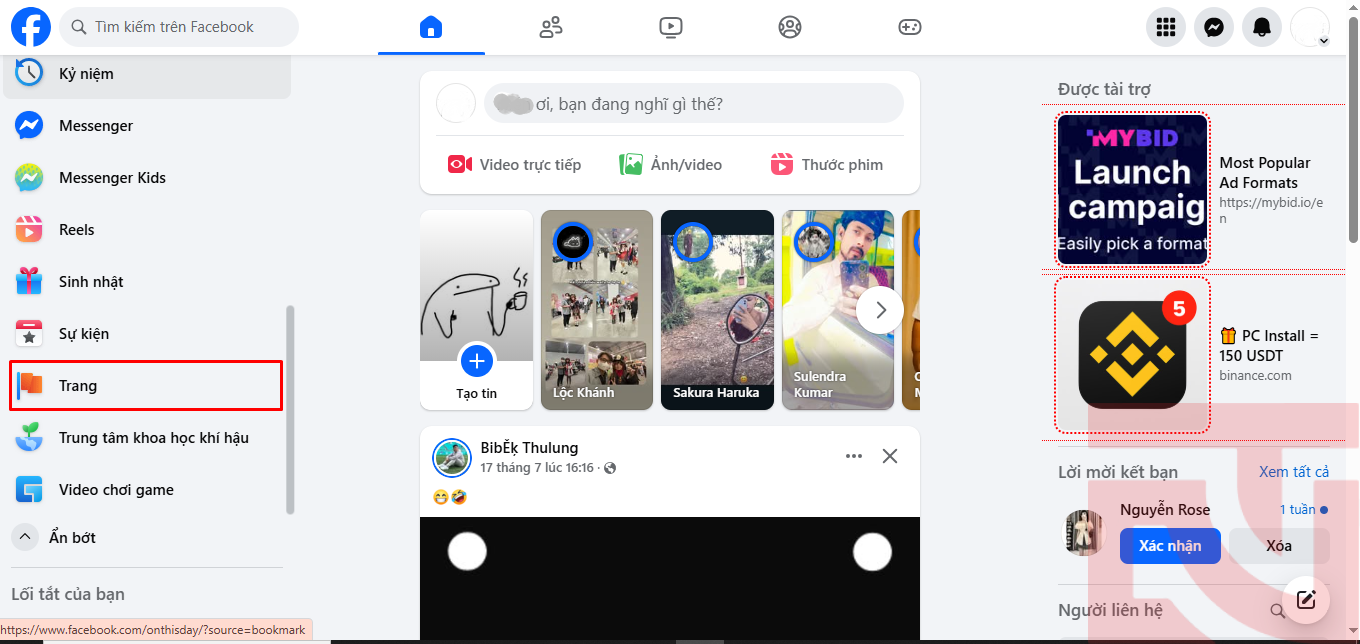Open Reels in the left sidebar
The width and height of the screenshot is (1360, 644).
coord(76,230)
